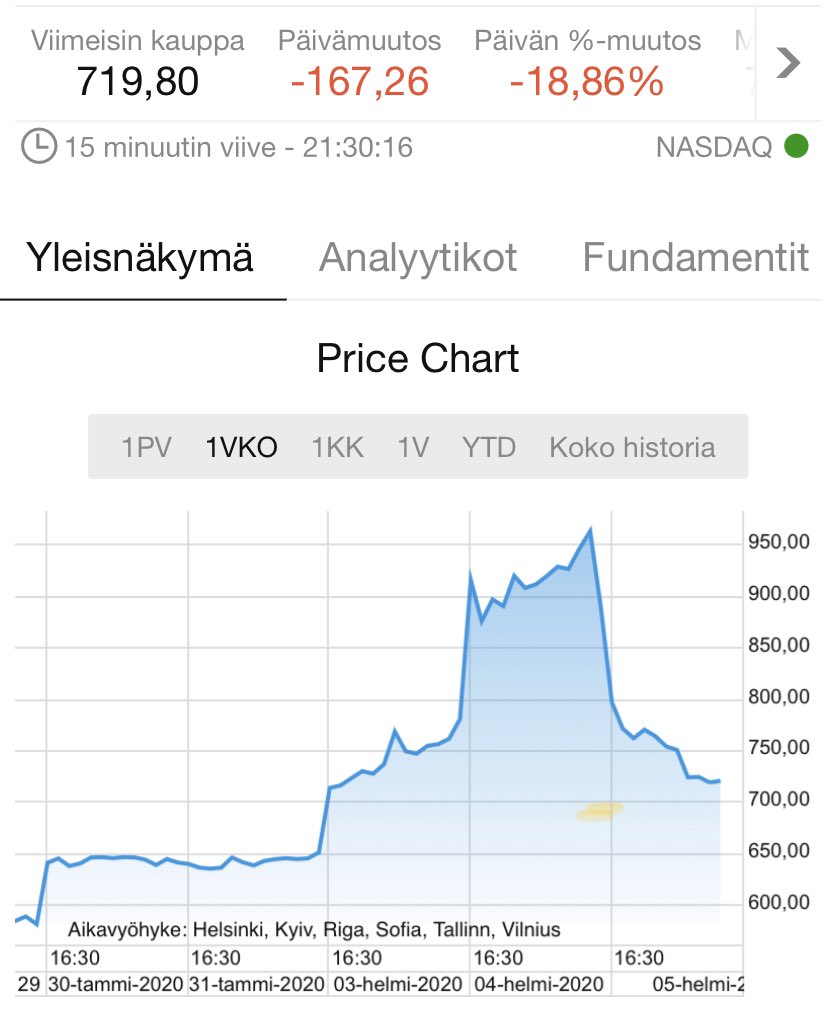The width and height of the screenshot is (828, 1017).
Task: Switch to the Yleisnäkymä tab
Action: (x=140, y=258)
